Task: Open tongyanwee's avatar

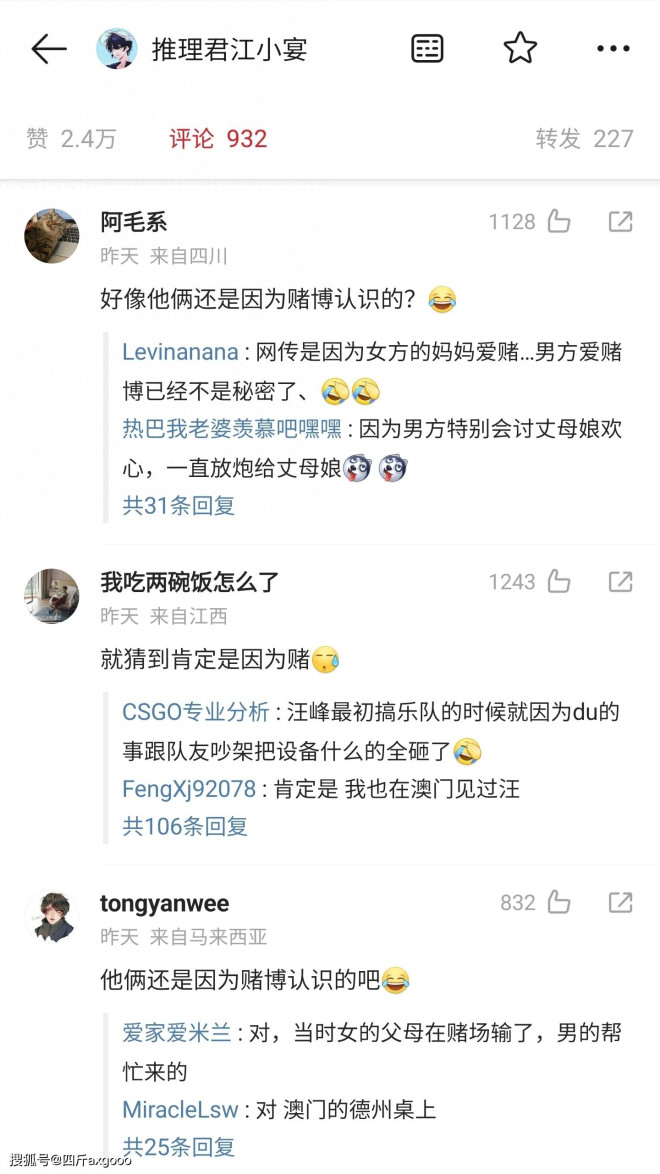Action: click(x=51, y=916)
